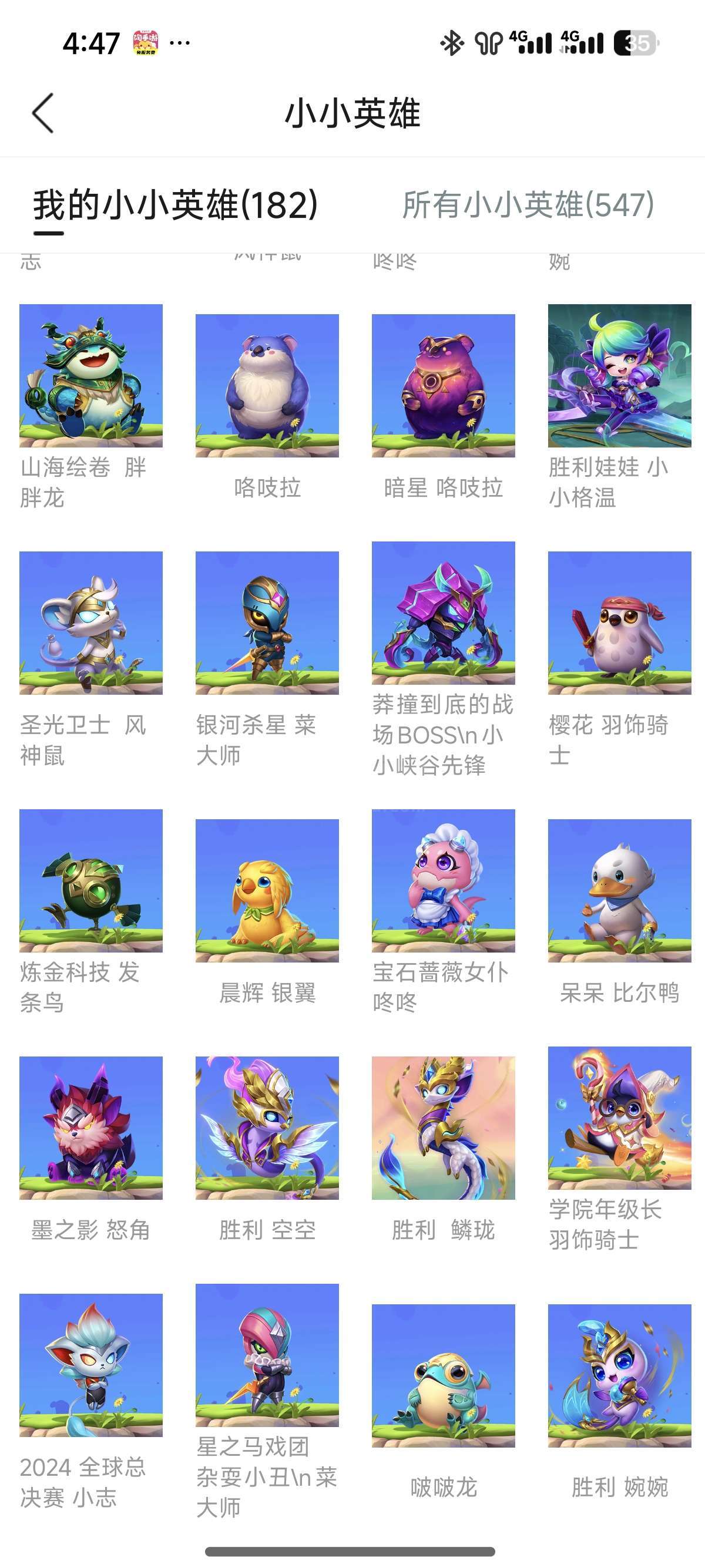Switch to 所有小小英雄(547) tab

tap(528, 204)
